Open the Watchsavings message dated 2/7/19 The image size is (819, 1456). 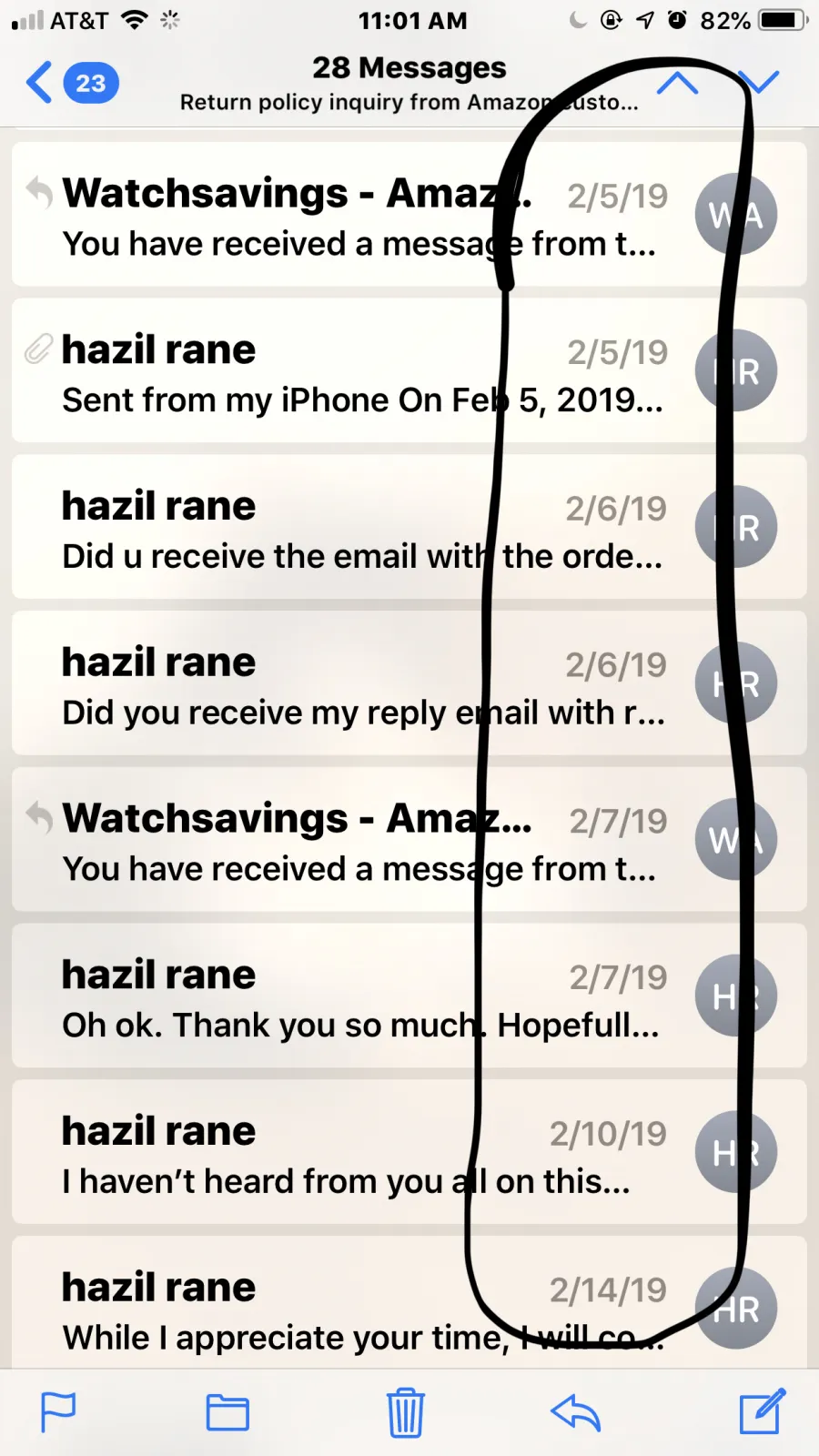click(409, 839)
